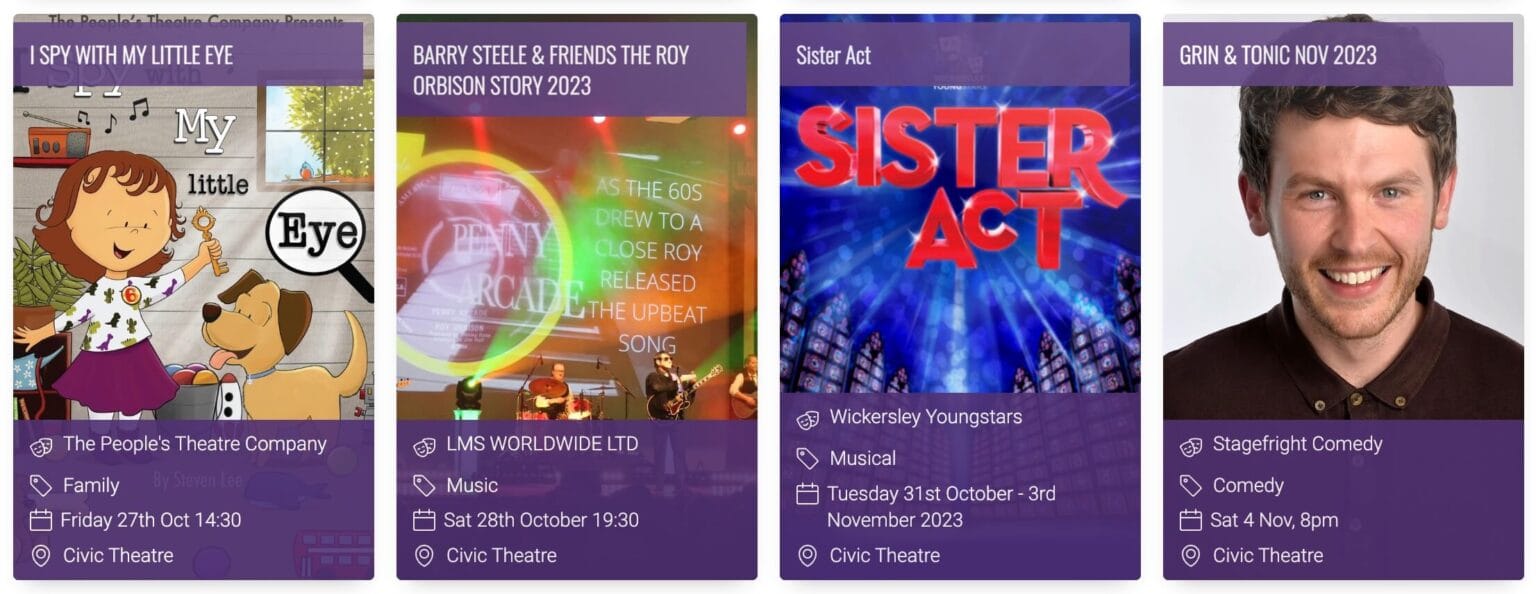1536x594 pixels.
Task: Open the Barry Steele Roy Orbison Story event
Action: point(551,70)
